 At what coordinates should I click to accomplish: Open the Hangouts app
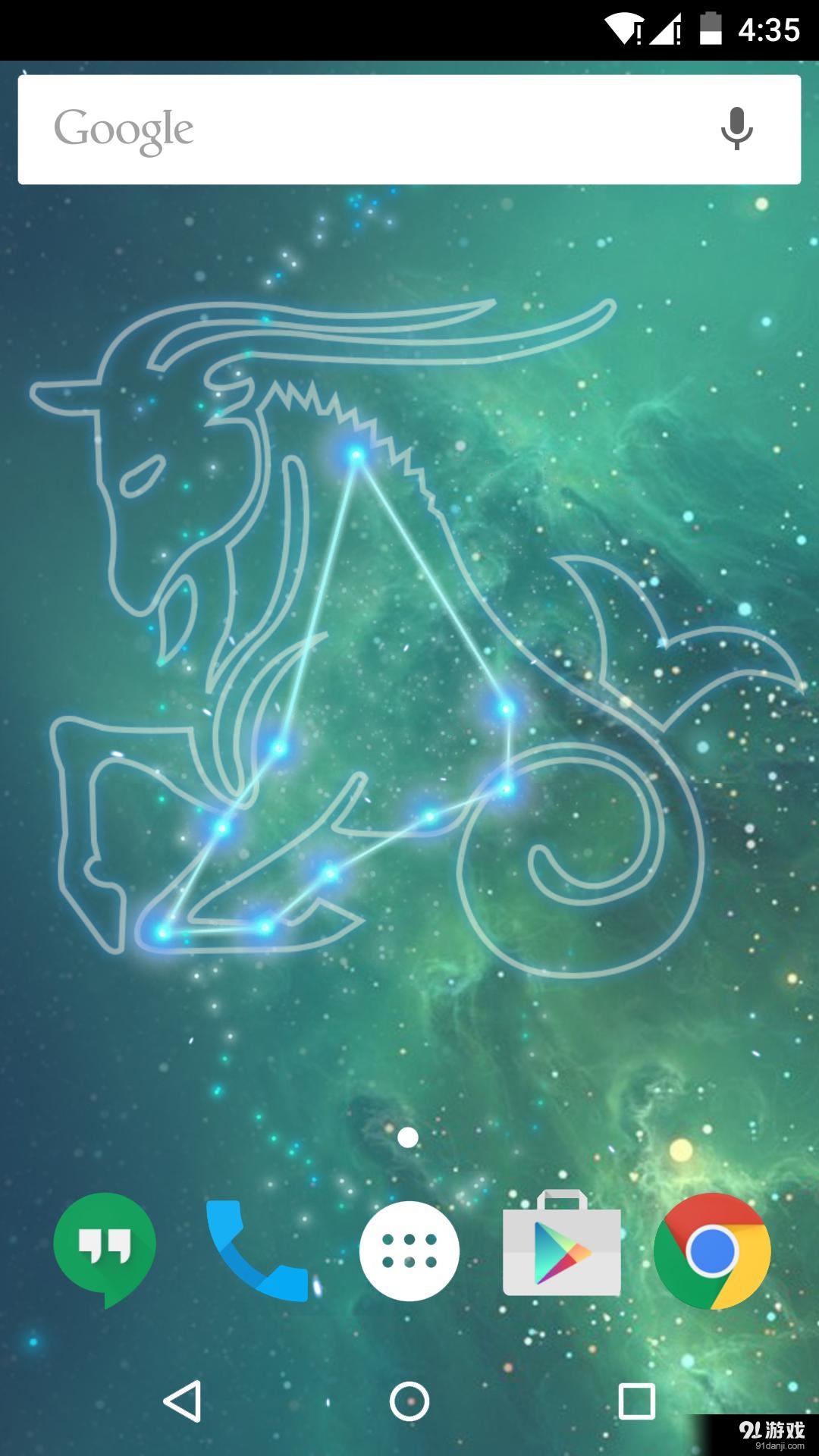pyautogui.click(x=105, y=1249)
